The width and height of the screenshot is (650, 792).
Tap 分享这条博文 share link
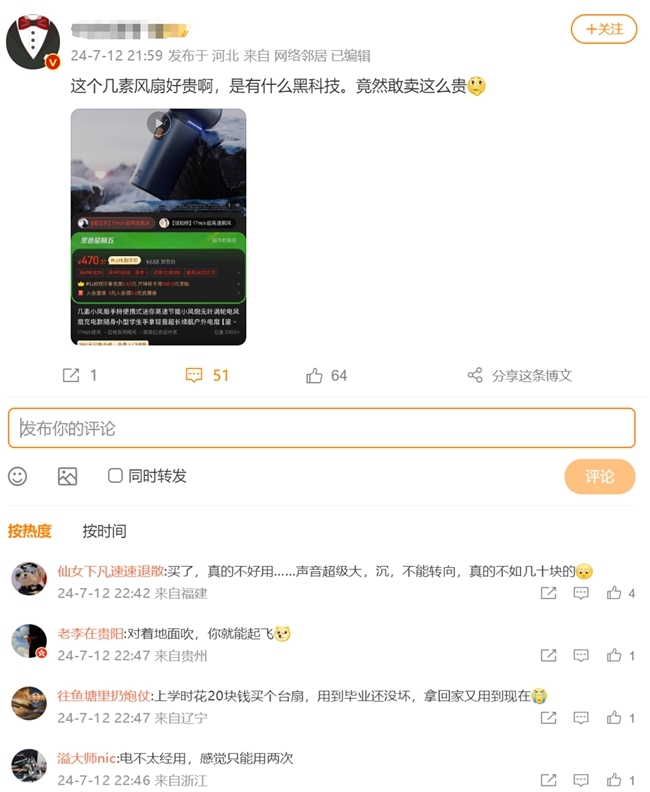tap(520, 375)
